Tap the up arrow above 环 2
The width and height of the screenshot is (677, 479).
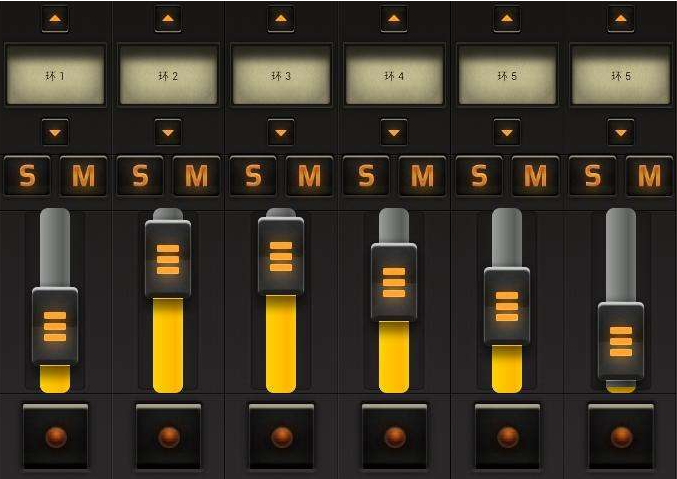tap(168, 19)
